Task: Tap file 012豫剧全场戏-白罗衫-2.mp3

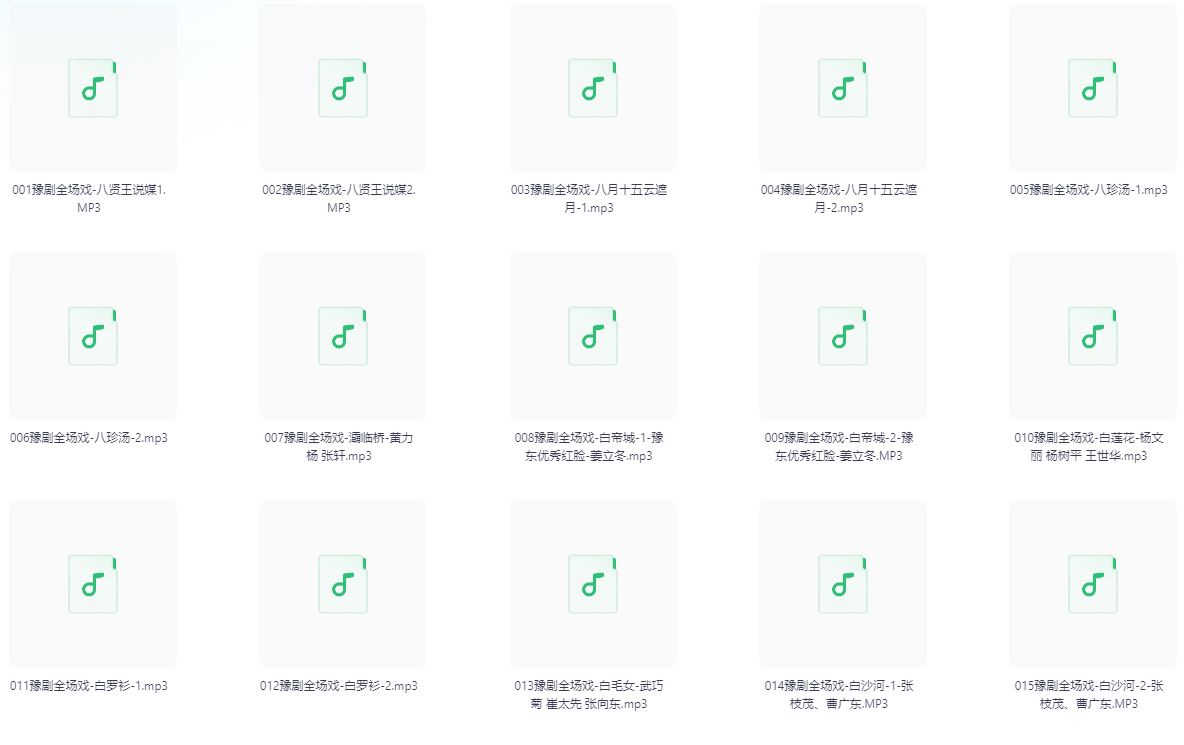Action: point(343,584)
